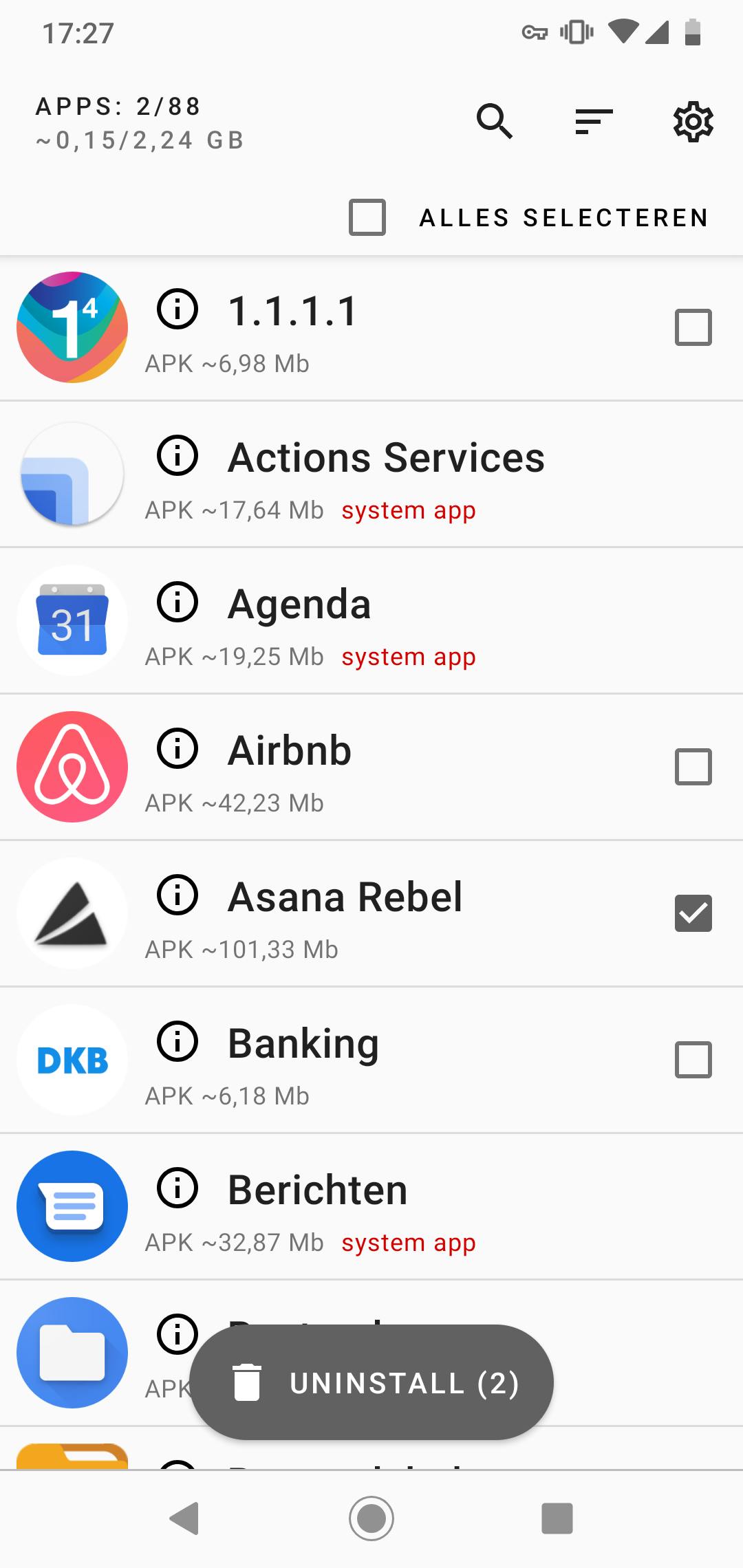View info for Actions Services
Screen dimensions: 743x1568
click(177, 456)
